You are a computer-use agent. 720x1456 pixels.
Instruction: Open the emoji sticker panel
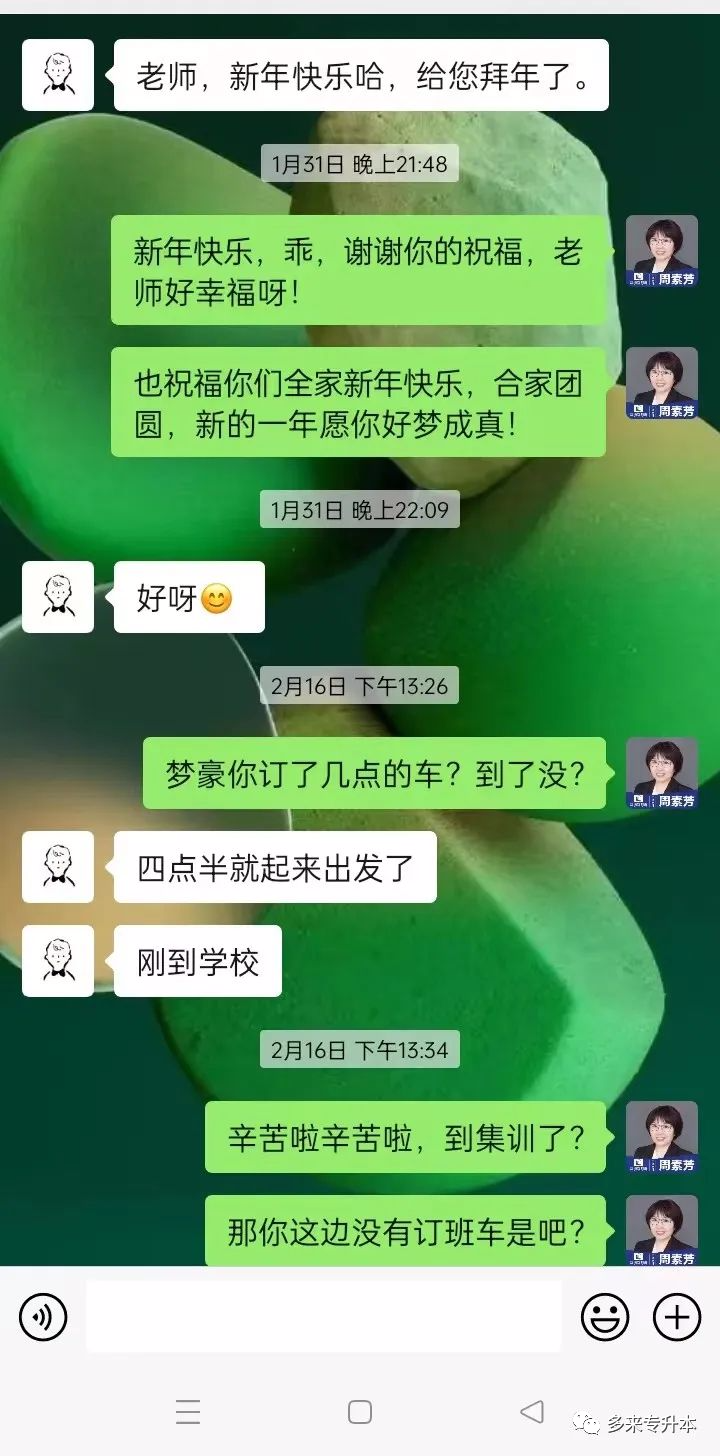tap(605, 1317)
